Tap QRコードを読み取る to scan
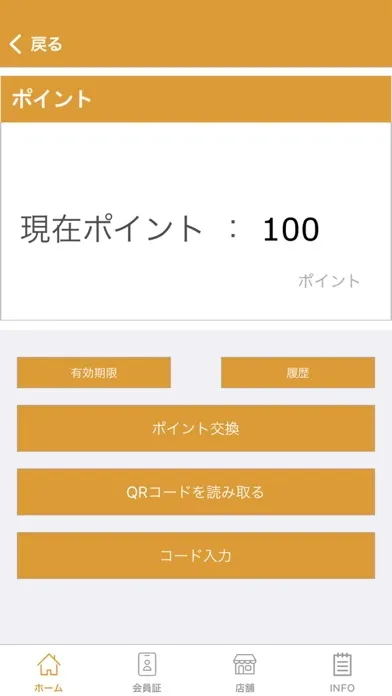Viewport: 392px width, 696px height. coord(196,492)
